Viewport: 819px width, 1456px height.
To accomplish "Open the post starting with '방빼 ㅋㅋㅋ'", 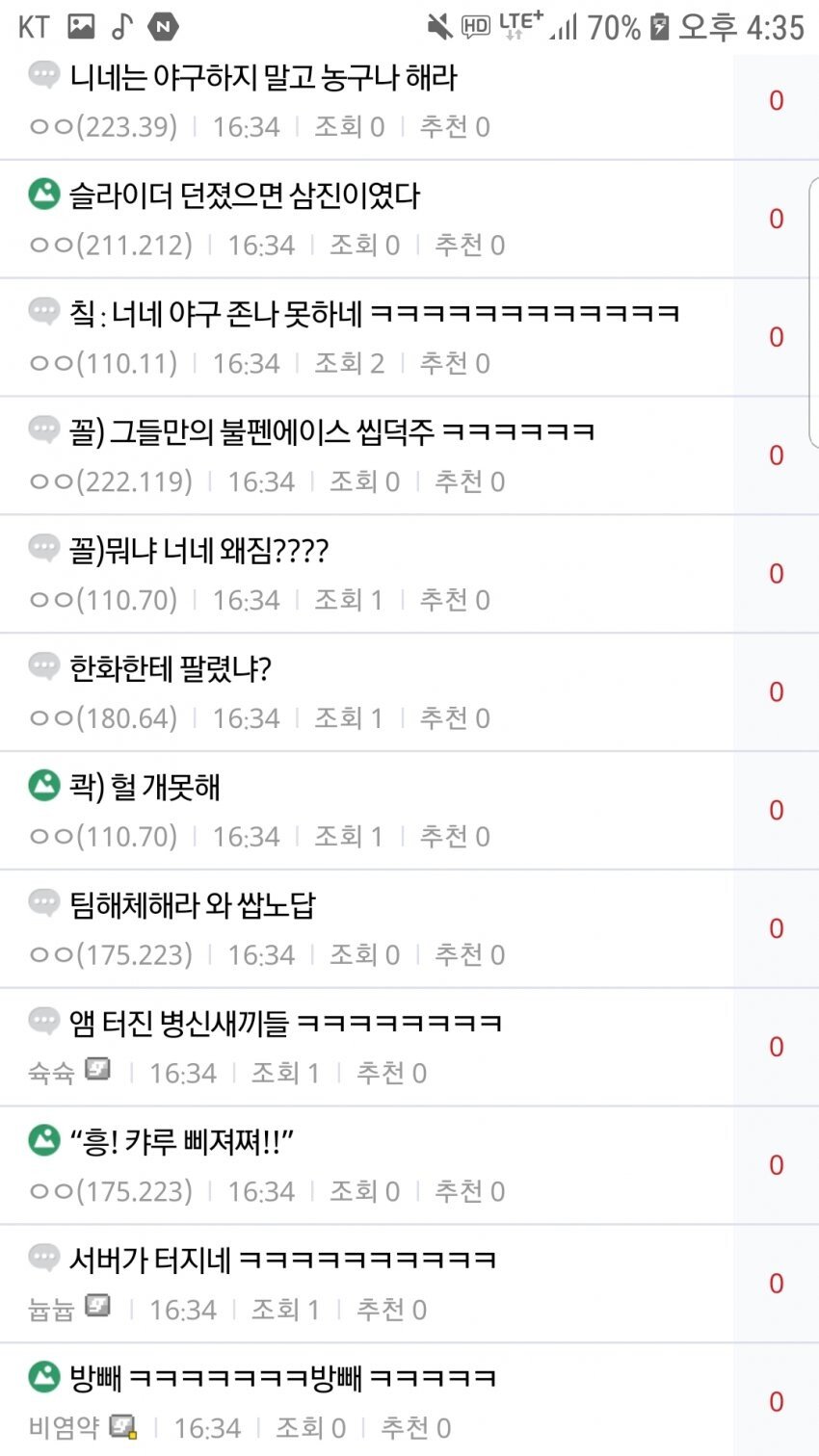I will 282,1378.
